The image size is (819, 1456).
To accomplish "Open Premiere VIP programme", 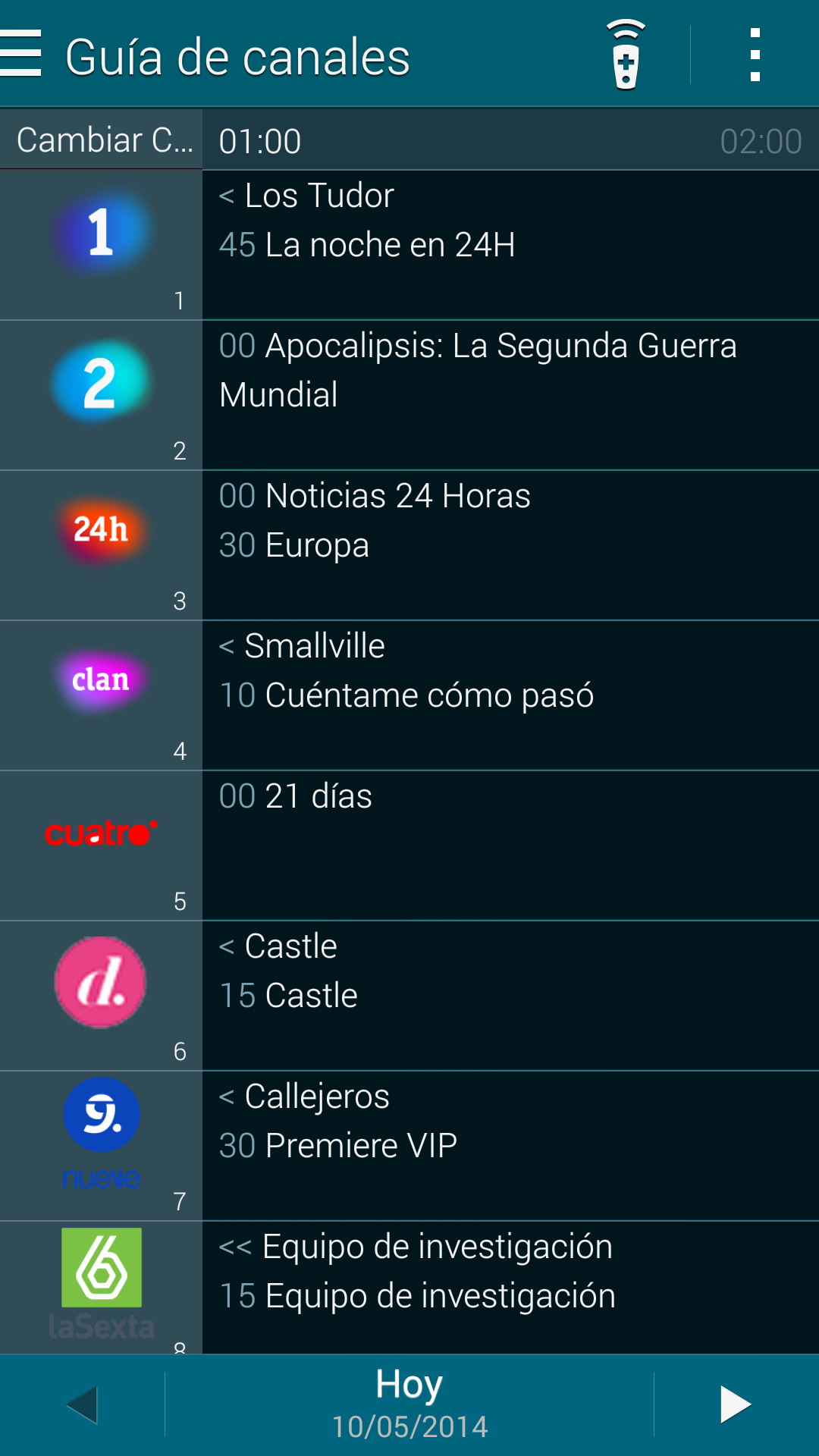I will click(361, 1146).
